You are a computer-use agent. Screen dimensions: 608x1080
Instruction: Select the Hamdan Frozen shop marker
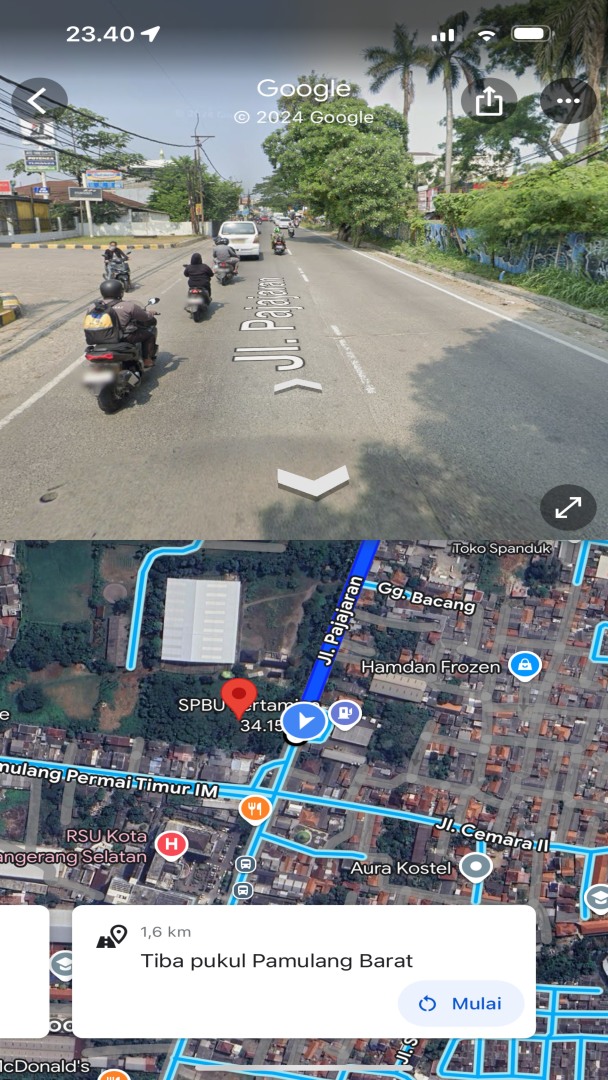point(524,665)
